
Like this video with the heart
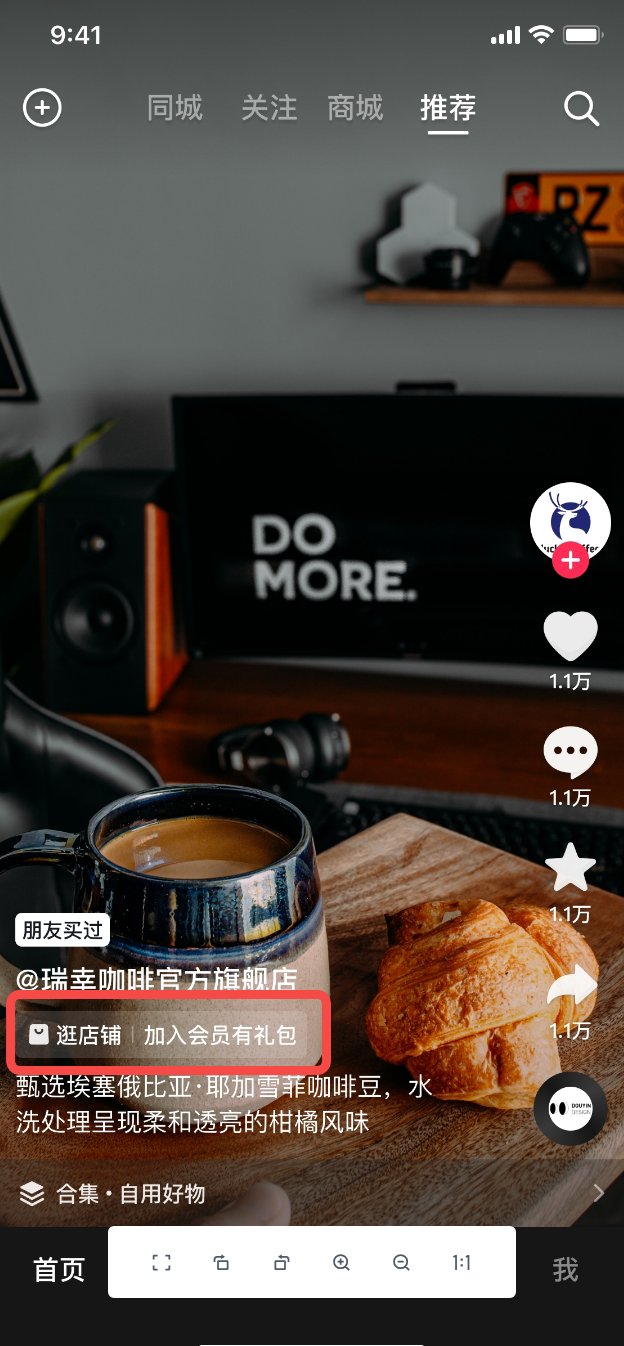click(570, 636)
